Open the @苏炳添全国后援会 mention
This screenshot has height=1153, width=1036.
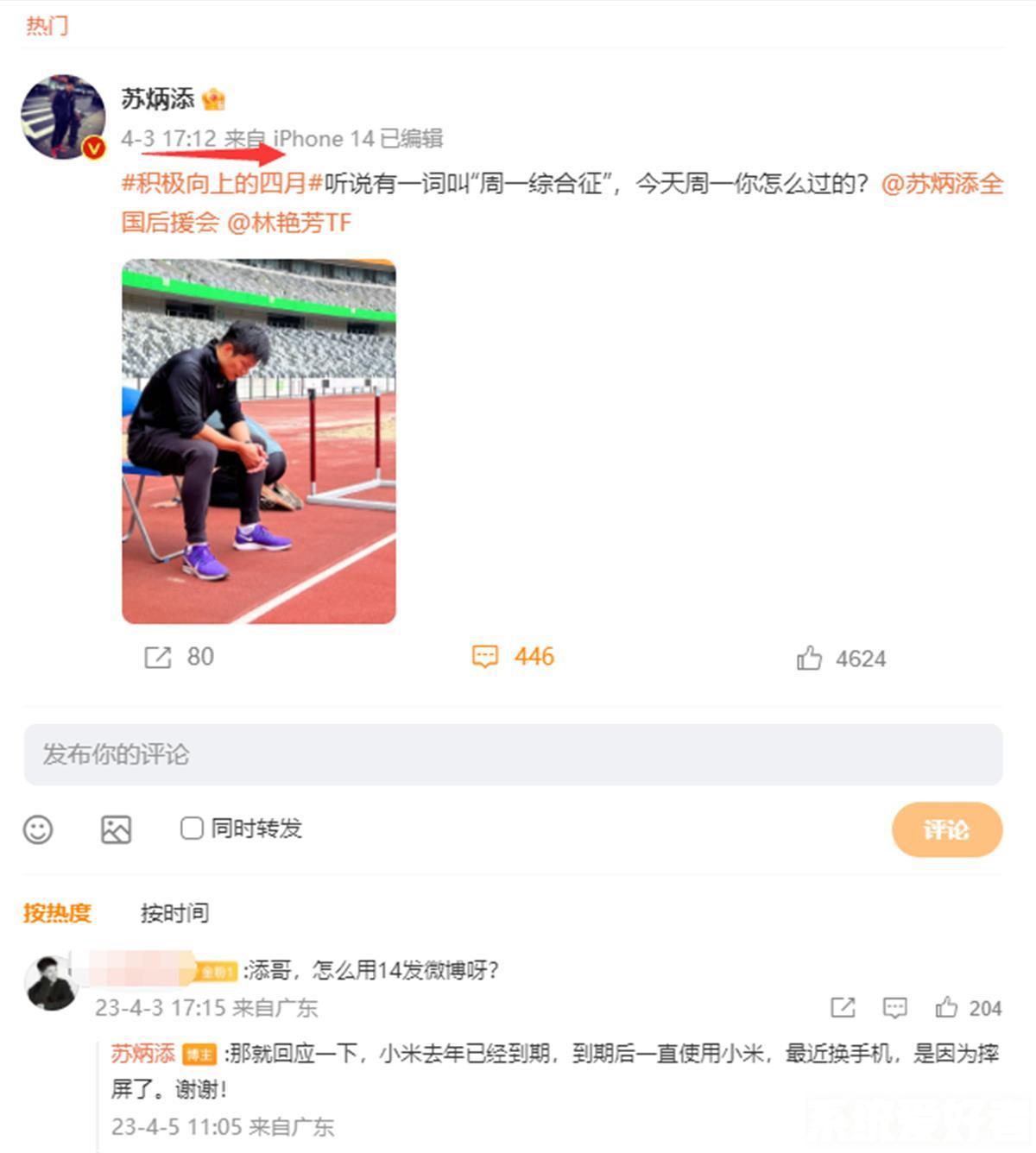click(x=942, y=184)
